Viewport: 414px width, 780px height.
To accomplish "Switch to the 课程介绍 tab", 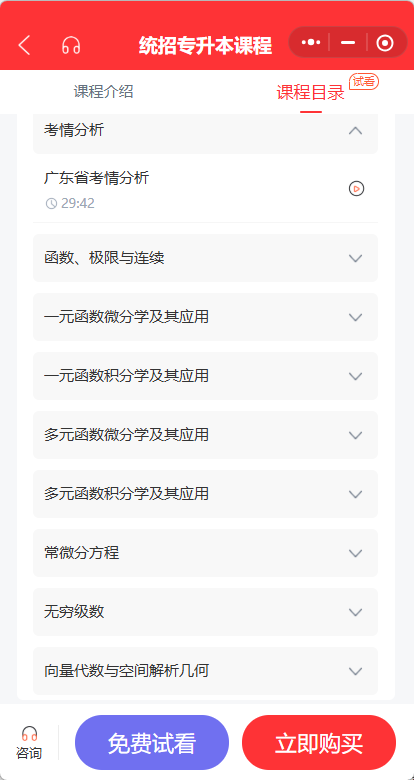I will tap(104, 92).
